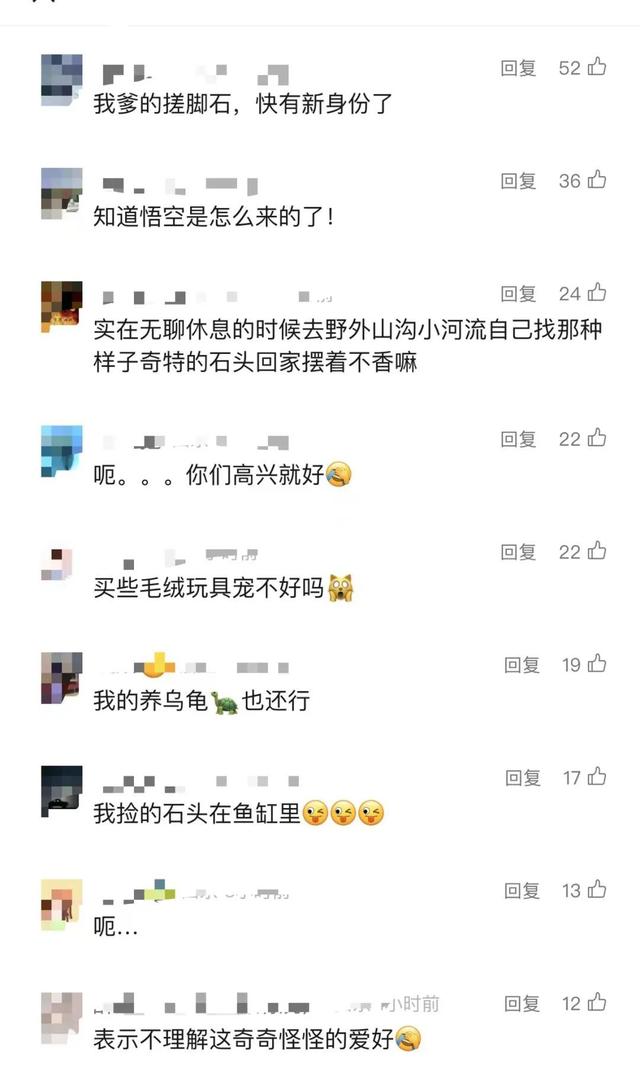Open the avatar of the 养乌龟 commenter
Image resolution: width=640 pixels, height=1089 pixels.
62,677
